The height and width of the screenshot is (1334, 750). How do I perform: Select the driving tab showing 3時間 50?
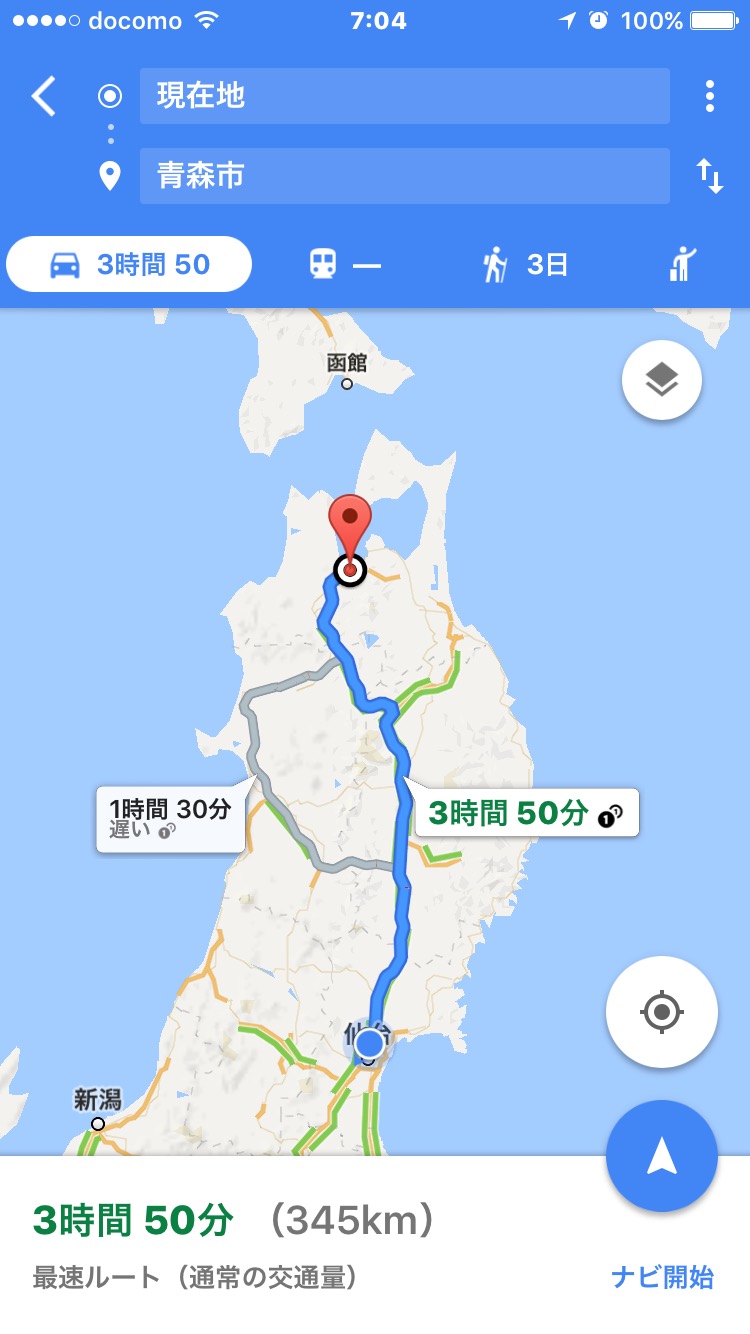[x=129, y=264]
